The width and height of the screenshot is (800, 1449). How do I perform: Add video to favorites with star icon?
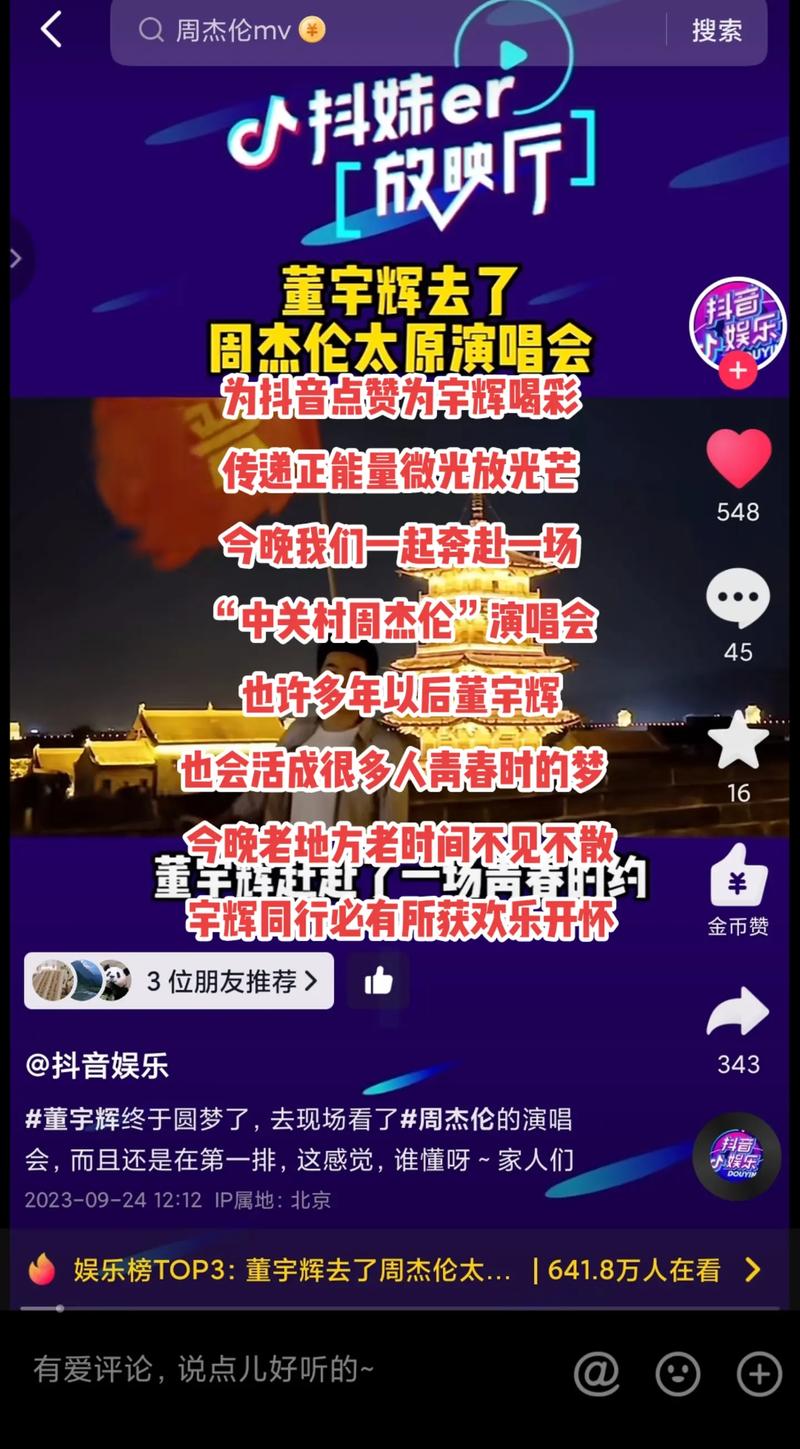(x=738, y=741)
